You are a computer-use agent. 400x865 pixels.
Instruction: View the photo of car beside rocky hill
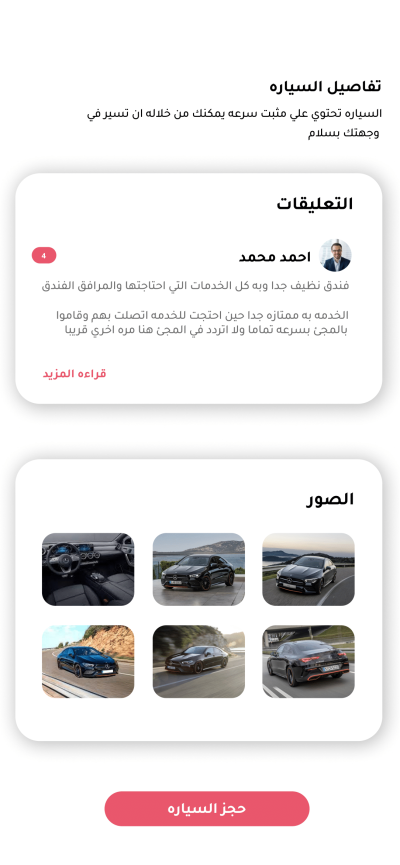pyautogui.click(x=88, y=661)
